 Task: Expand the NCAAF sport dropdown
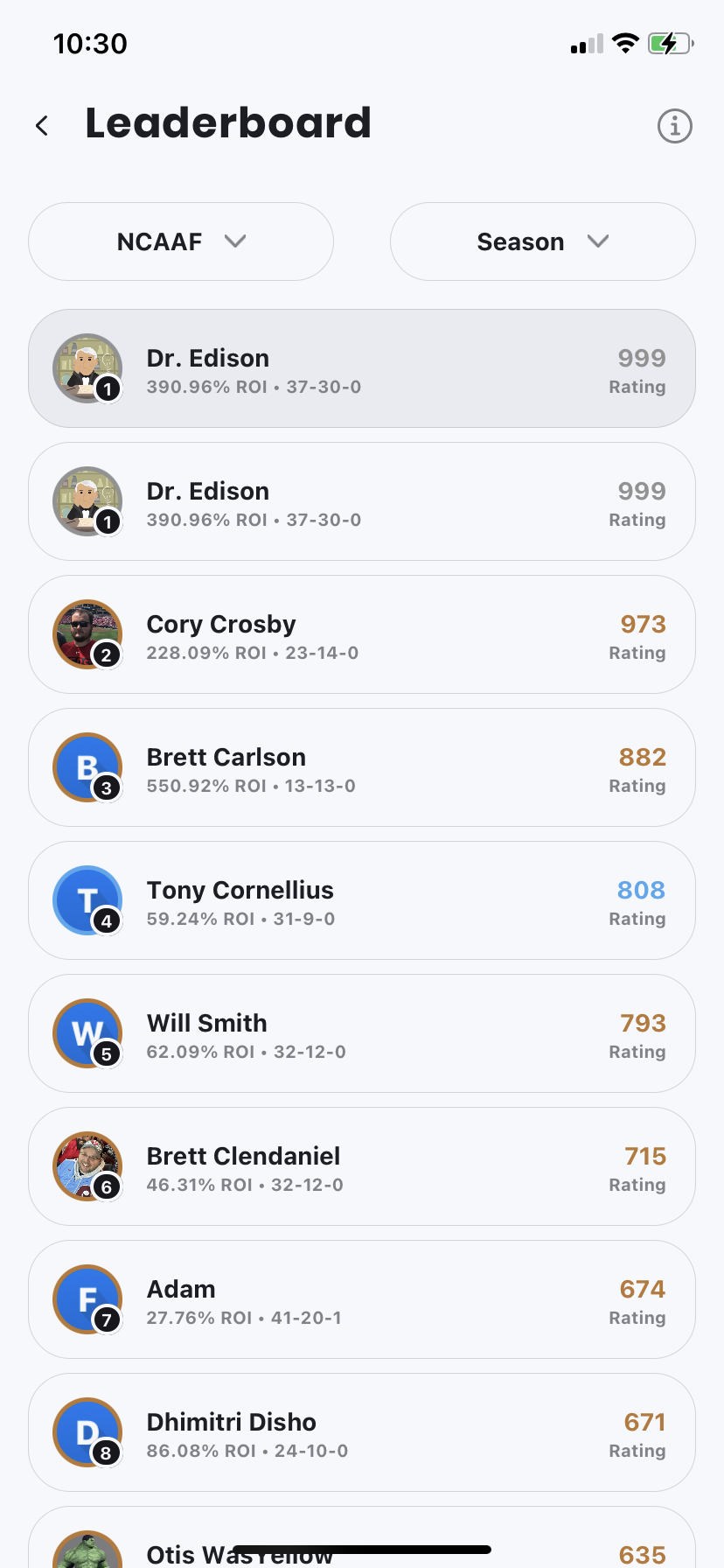click(x=181, y=241)
